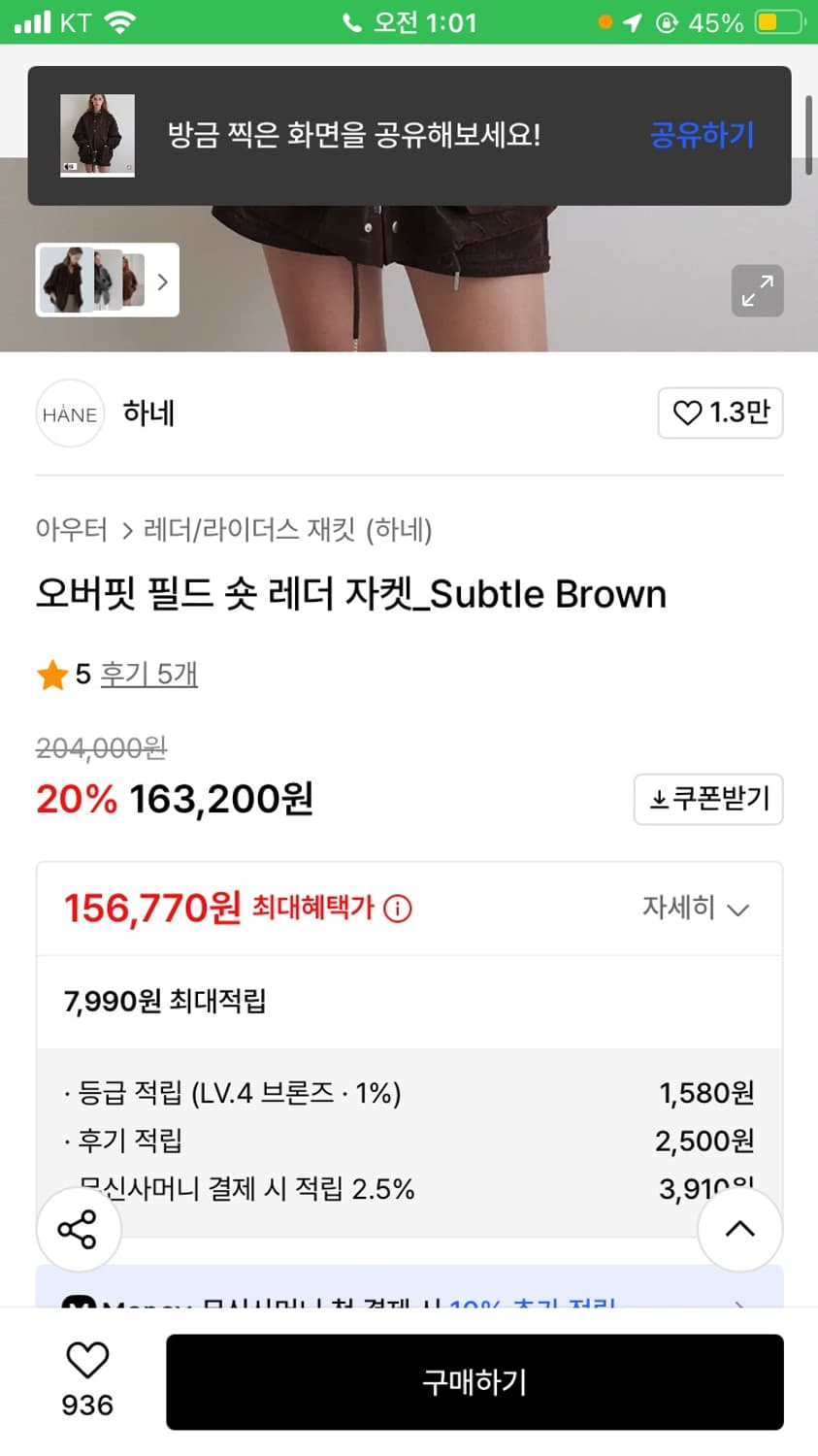This screenshot has height=1456, width=818.
Task: Tap the scroll-to-top chevron button
Action: click(739, 1229)
